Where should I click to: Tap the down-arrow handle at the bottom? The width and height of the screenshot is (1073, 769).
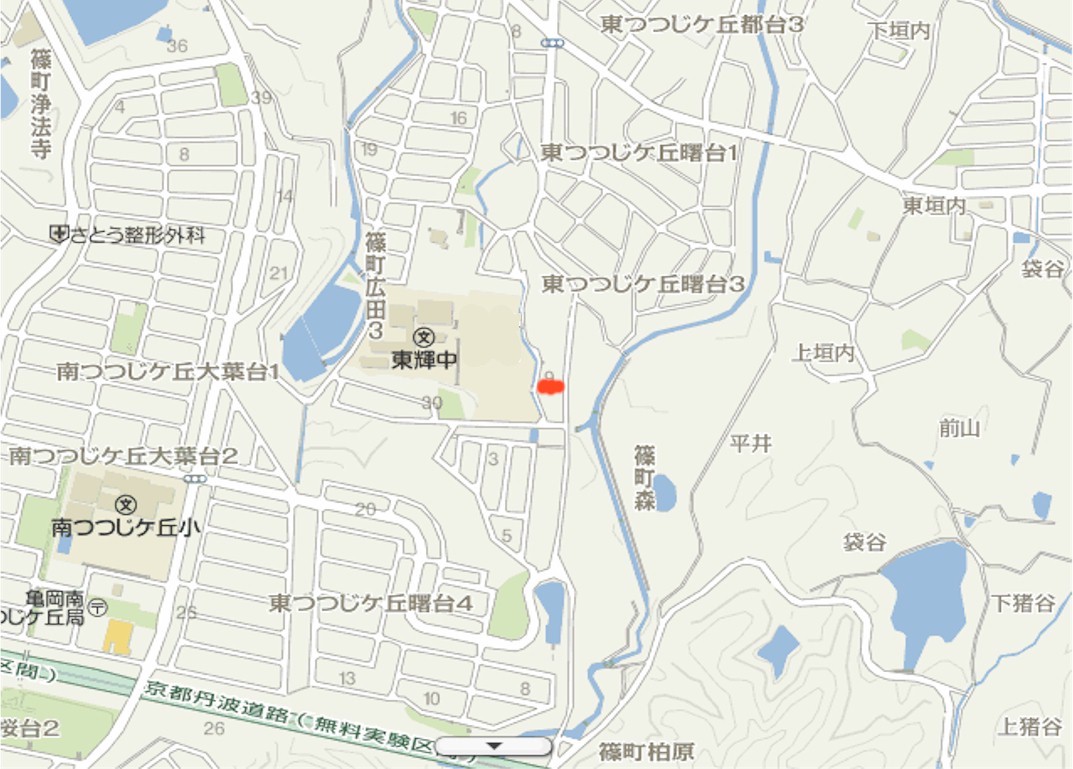[x=494, y=746]
